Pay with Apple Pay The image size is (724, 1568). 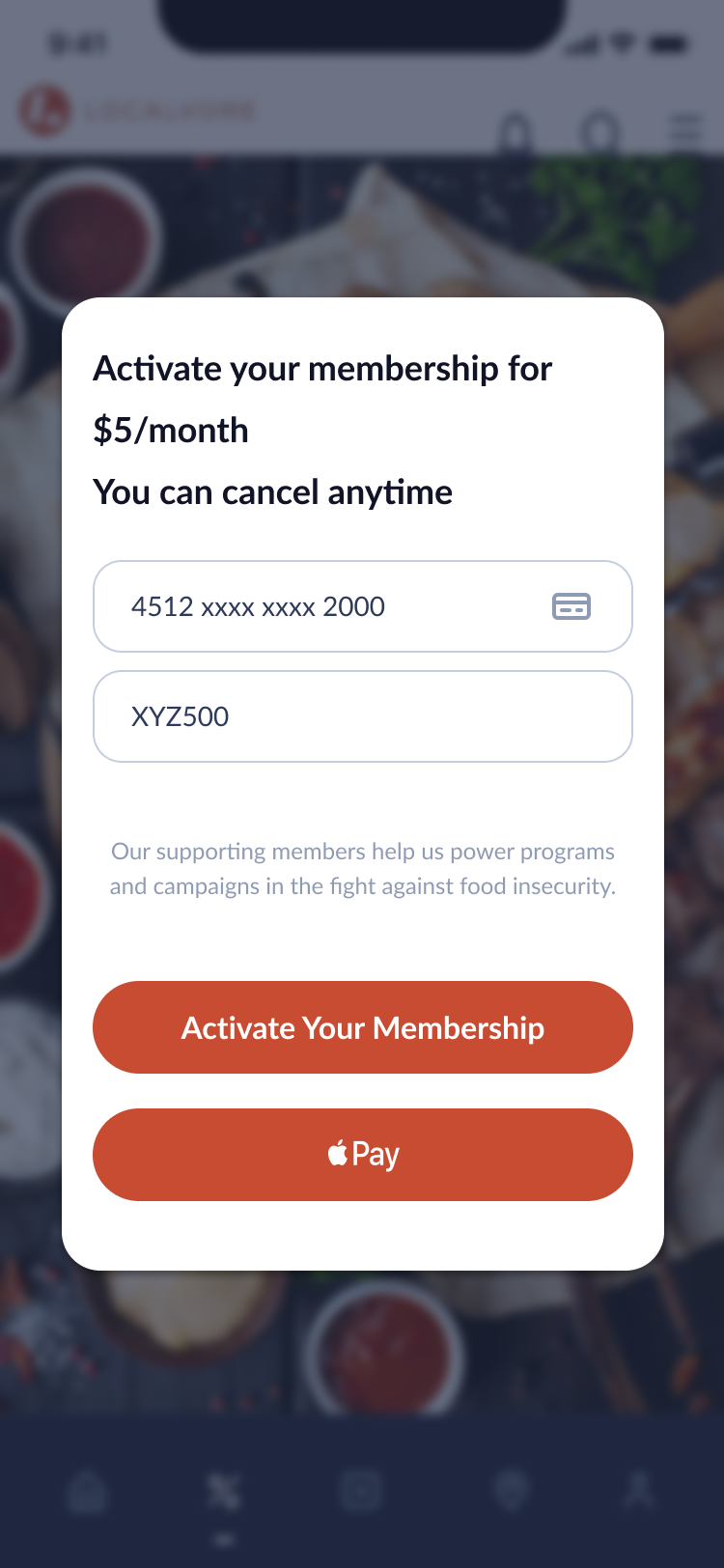[362, 1155]
